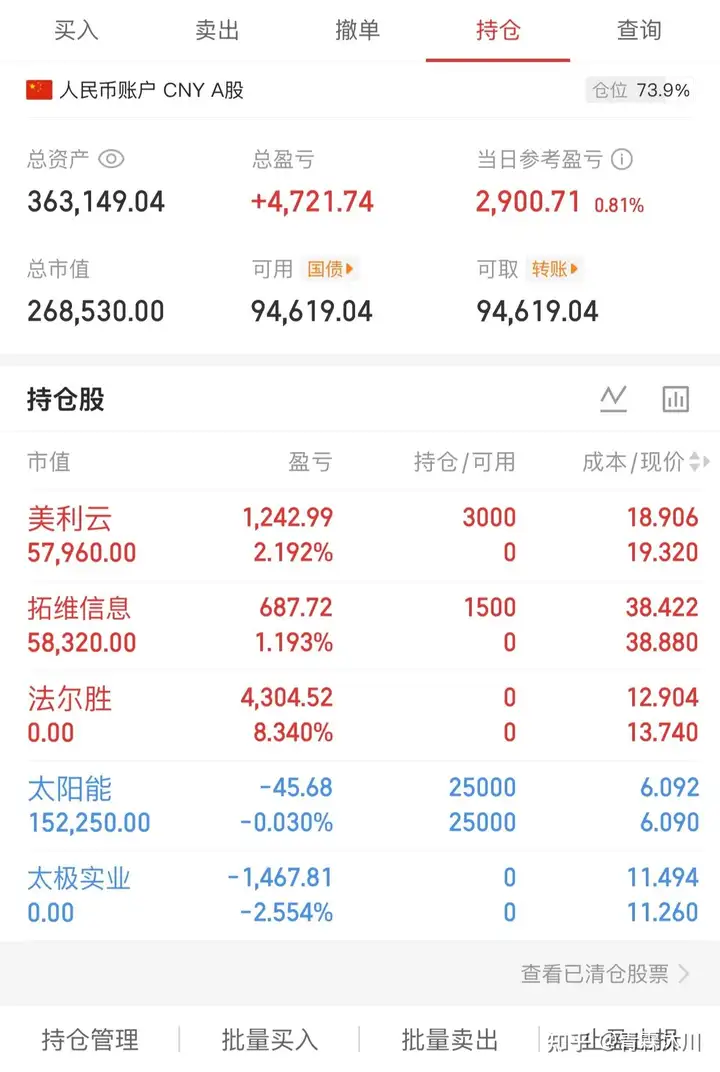
Task: Click the bar chart icon in 持仓股 panel
Action: tap(675, 398)
